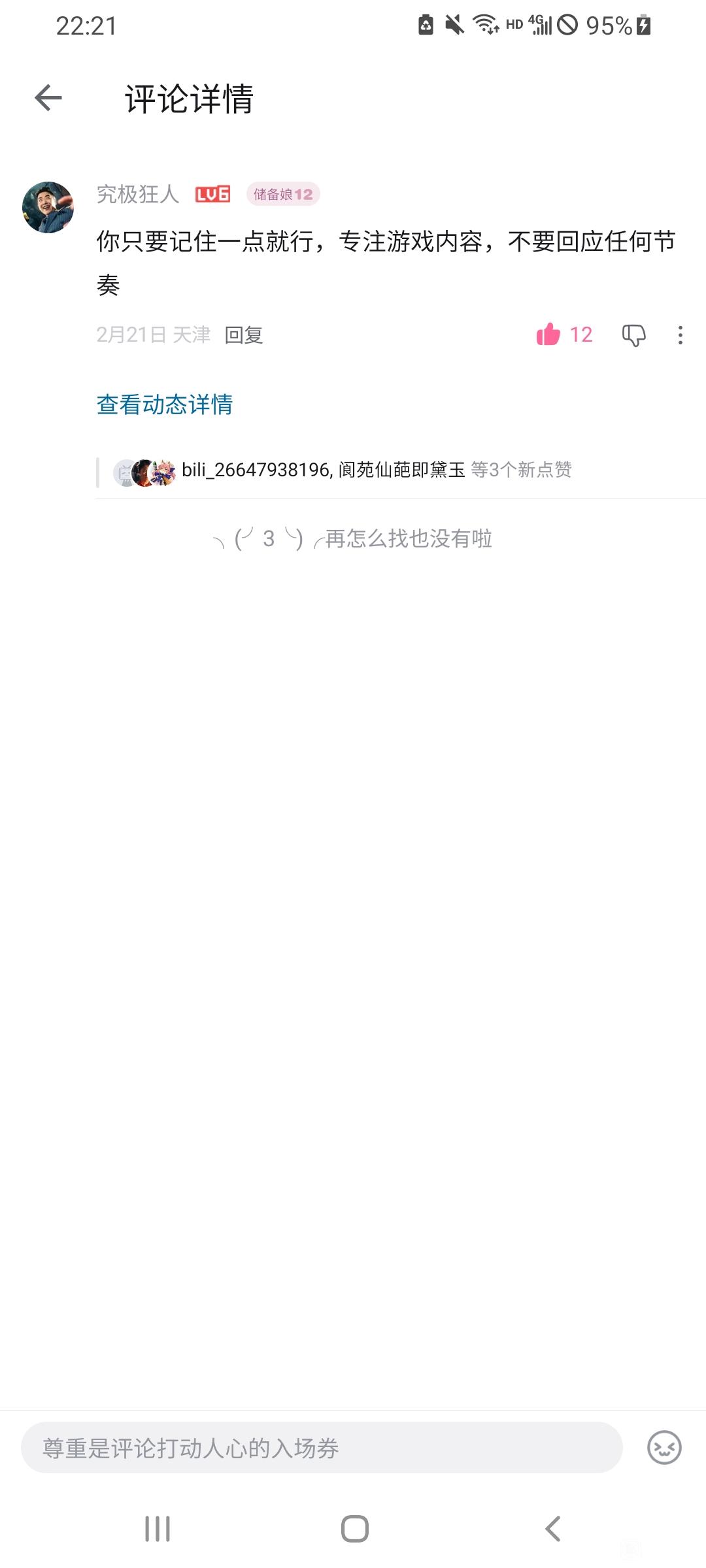Open the emoji picker beside the input
Screen dimensions: 706x1568
(664, 1448)
